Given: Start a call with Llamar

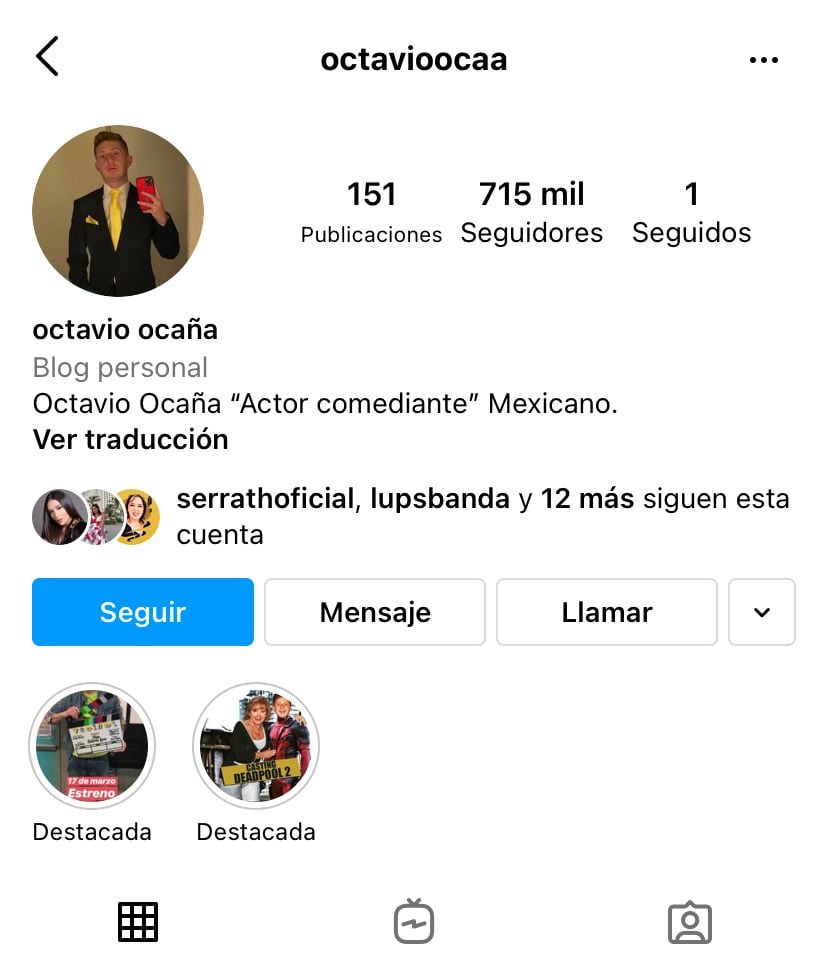Looking at the screenshot, I should tap(606, 612).
